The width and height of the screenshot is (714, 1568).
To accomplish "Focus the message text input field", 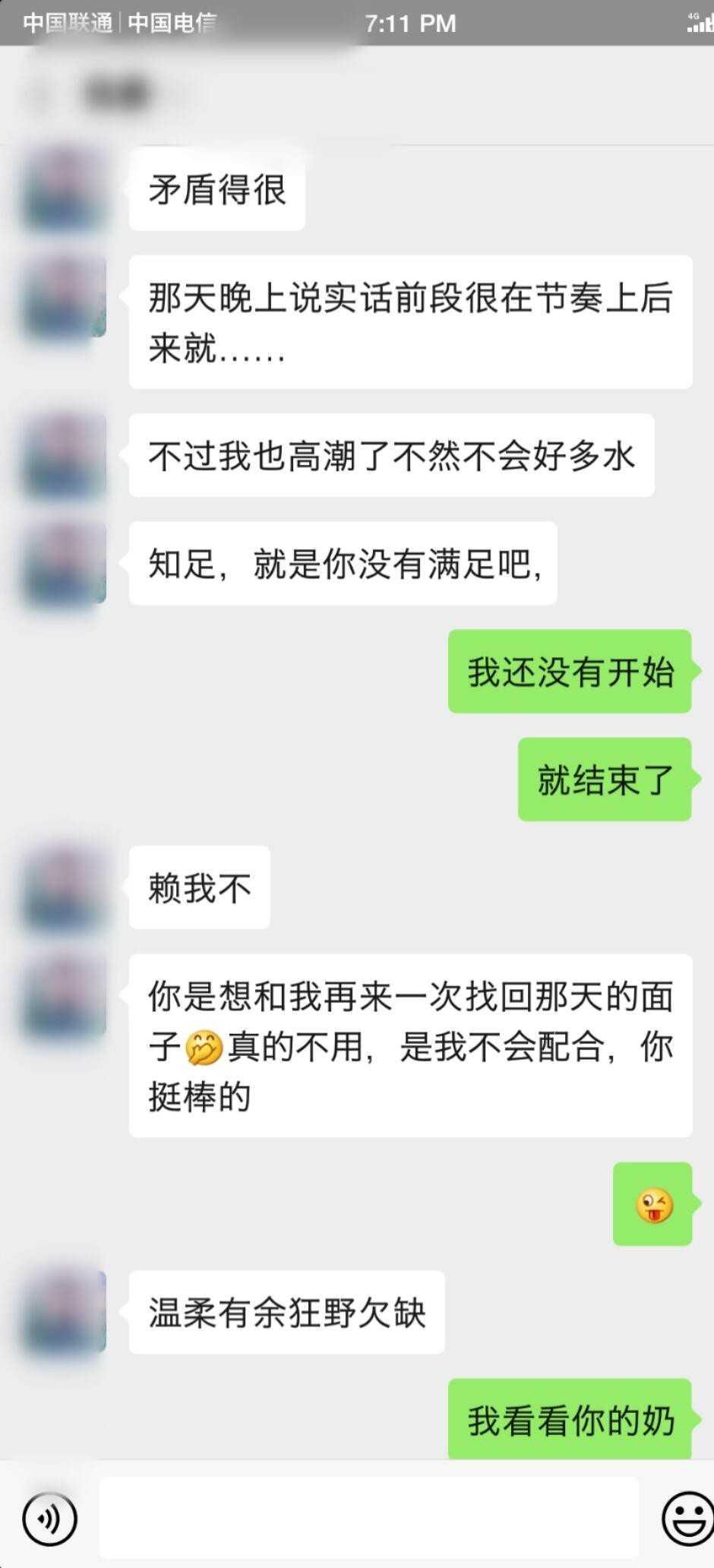I will click(368, 1517).
